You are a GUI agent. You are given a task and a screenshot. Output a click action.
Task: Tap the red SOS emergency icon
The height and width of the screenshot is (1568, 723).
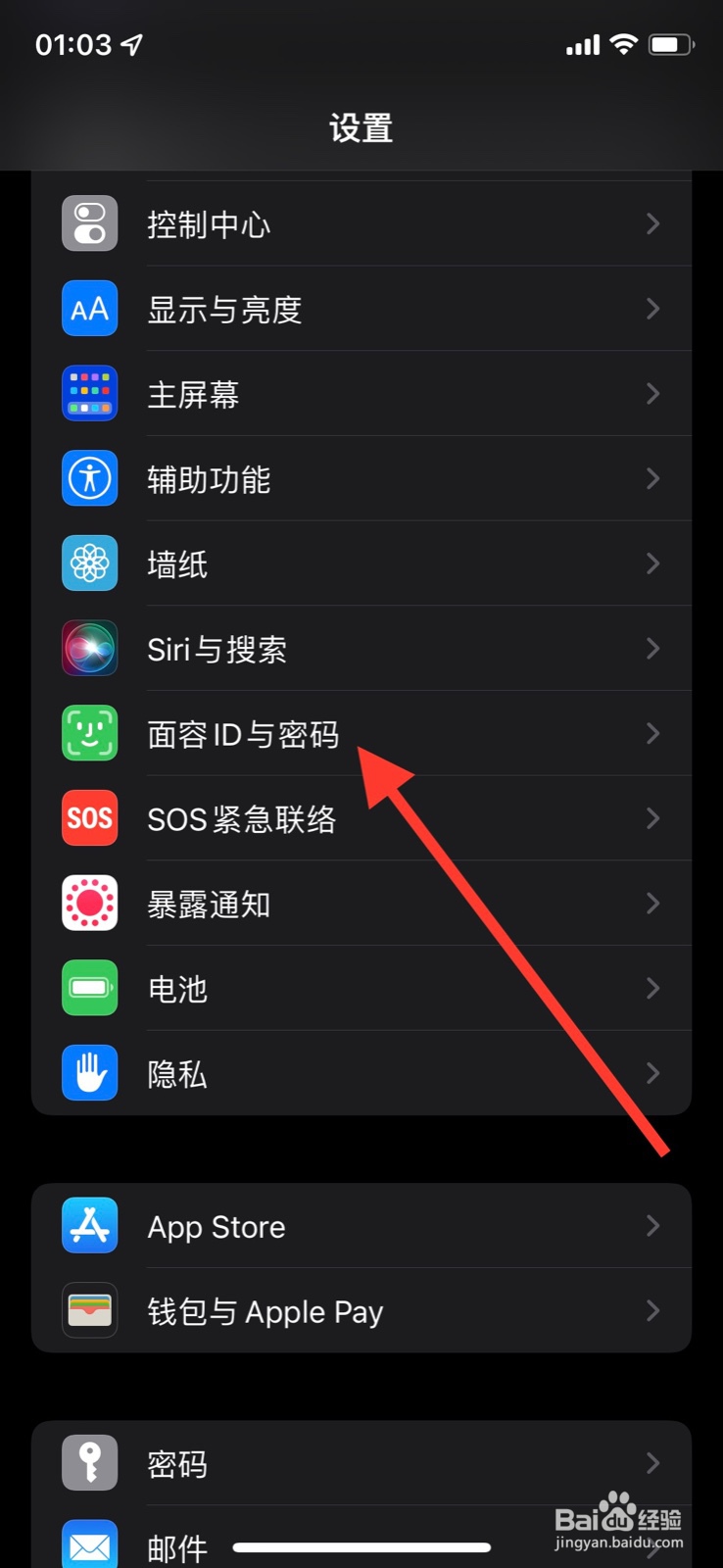[89, 818]
